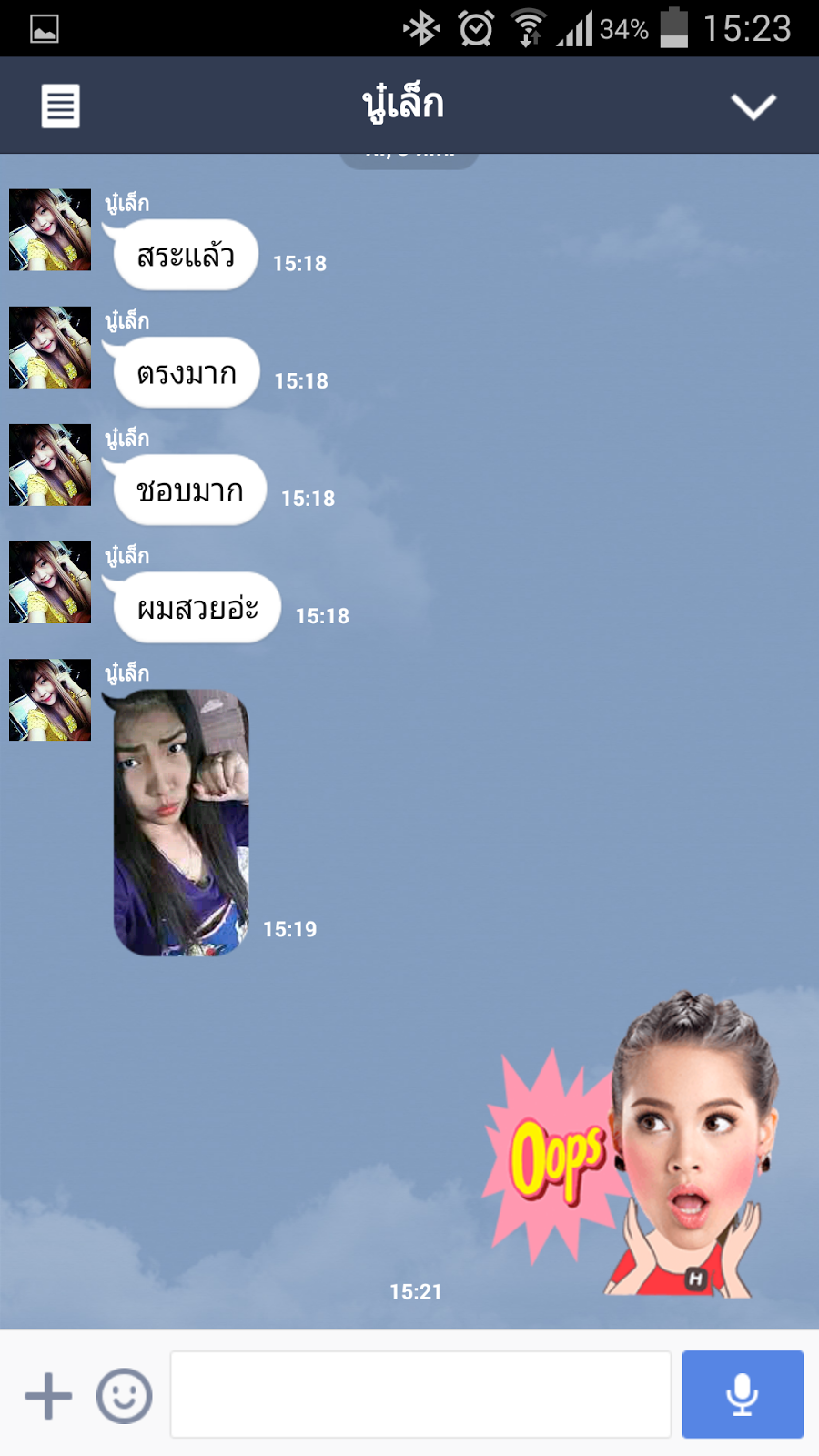Record a voice message with microphone button
Viewport: 819px width, 1456px height.
coord(743,1395)
